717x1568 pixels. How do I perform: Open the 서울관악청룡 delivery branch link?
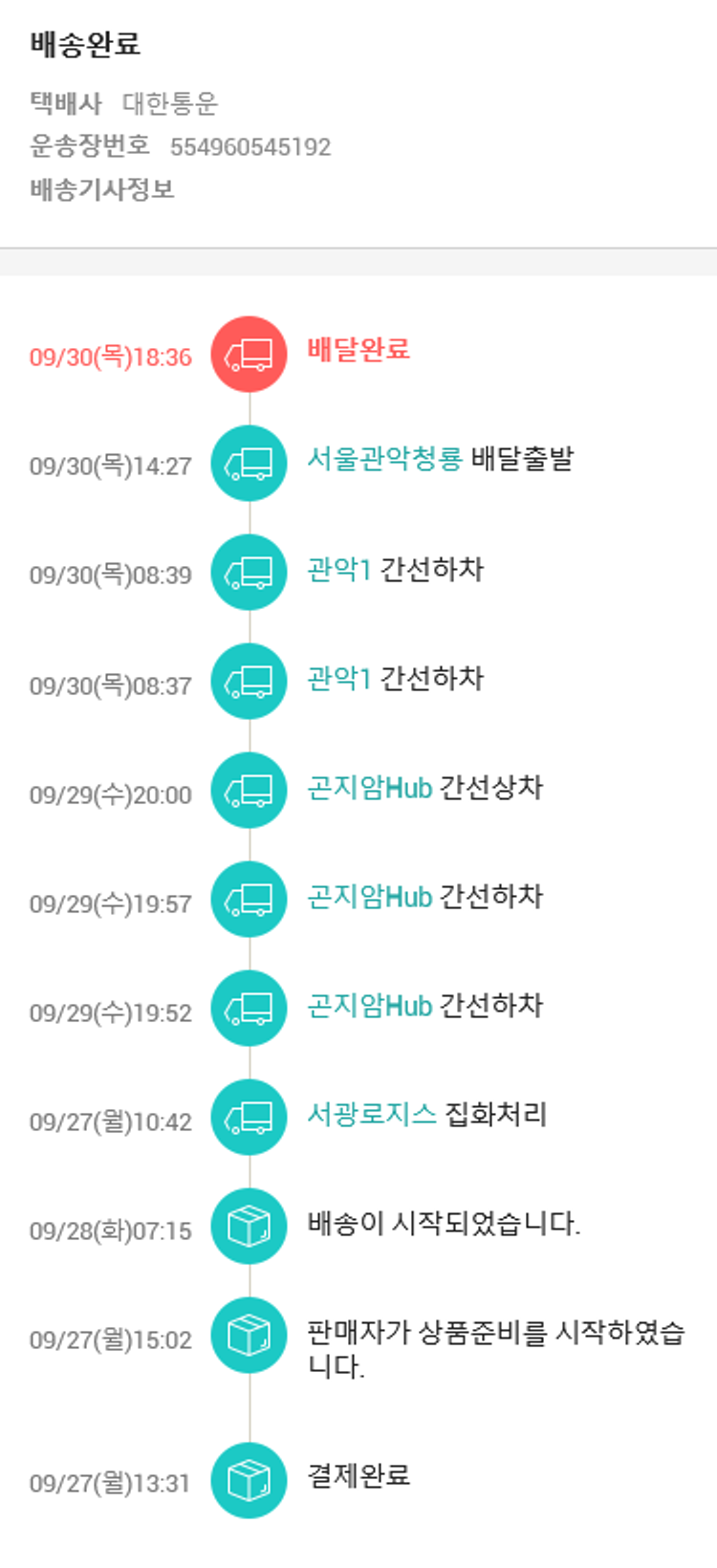coord(384,459)
